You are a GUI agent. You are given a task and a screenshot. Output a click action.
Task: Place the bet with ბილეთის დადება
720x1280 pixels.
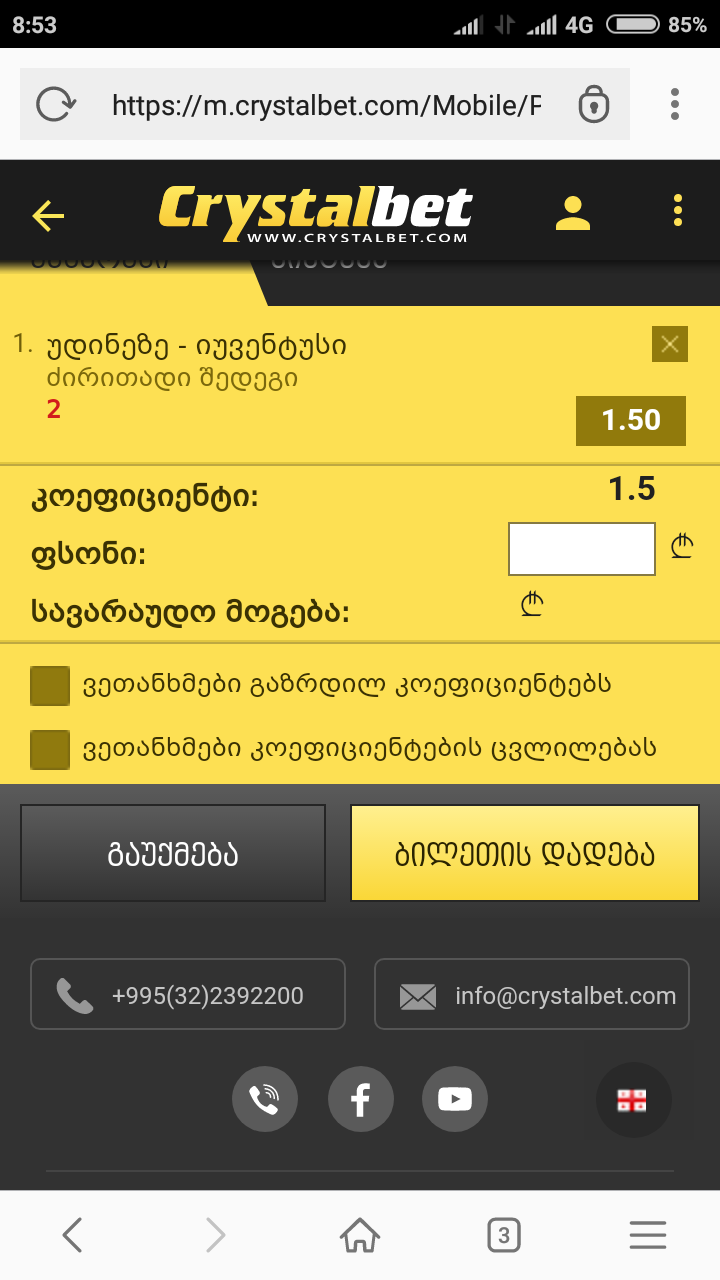click(525, 853)
